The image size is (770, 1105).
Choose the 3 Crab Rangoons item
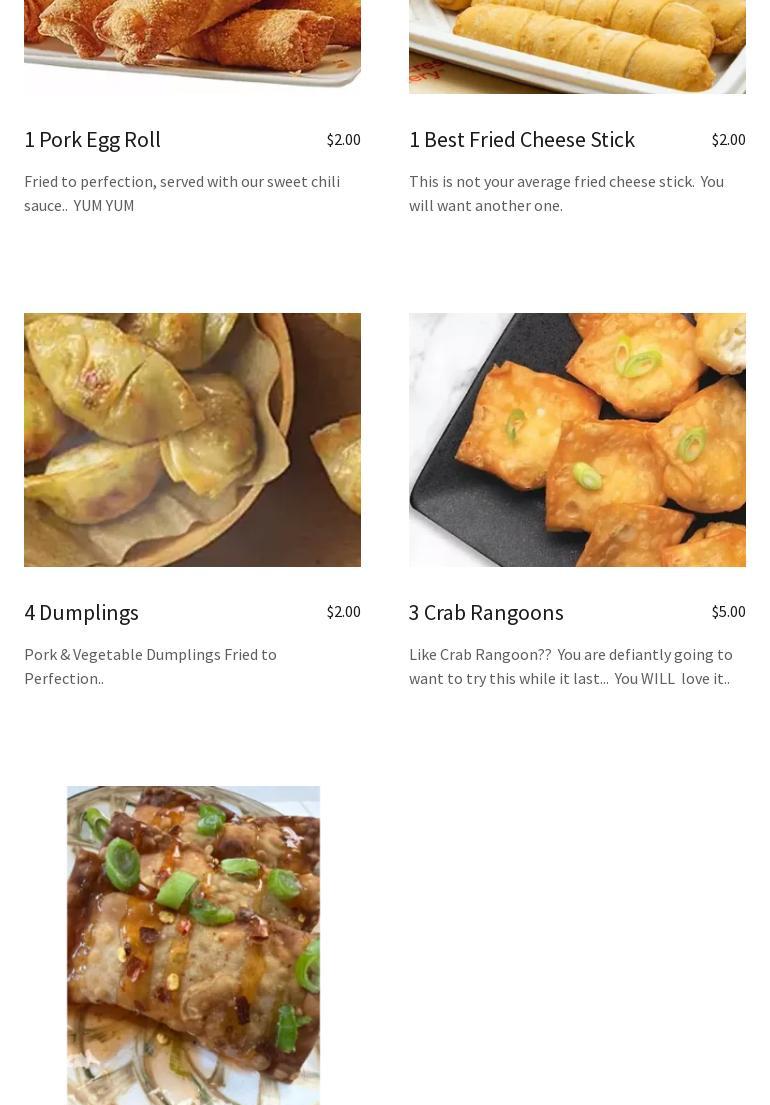point(486,612)
